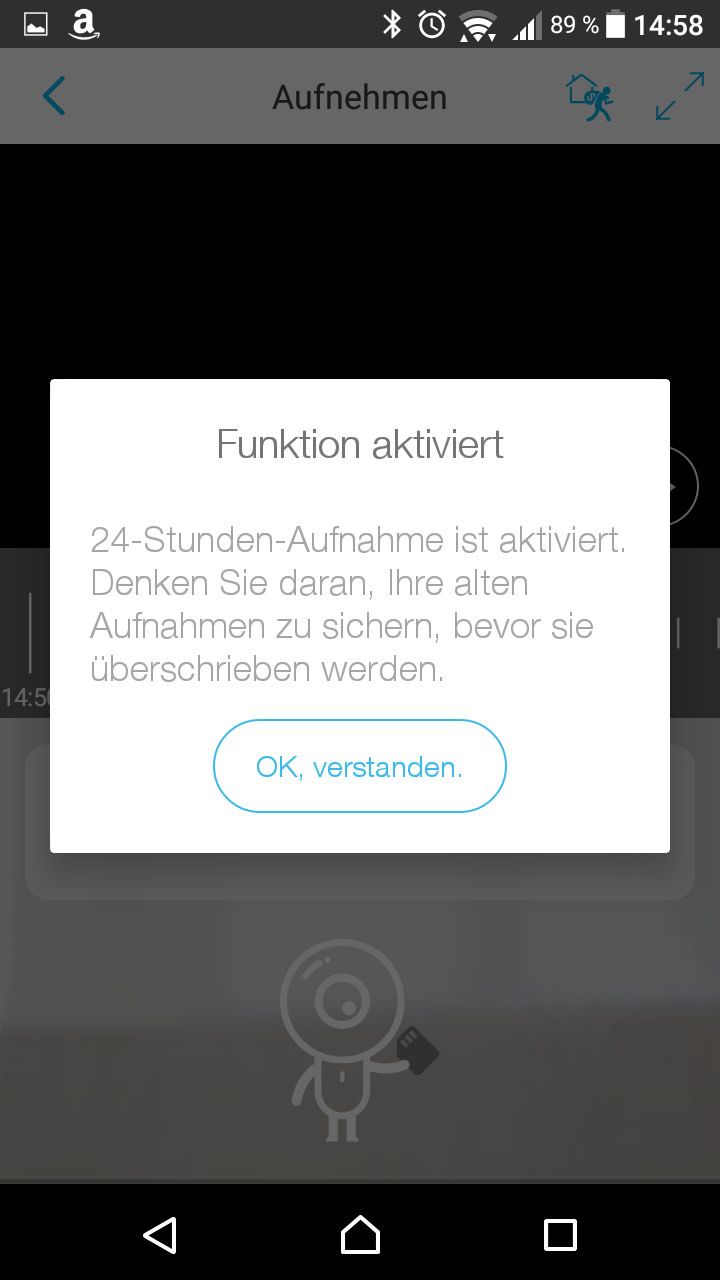Go back using the top-left arrow
720x1280 pixels.
pyautogui.click(x=54, y=97)
